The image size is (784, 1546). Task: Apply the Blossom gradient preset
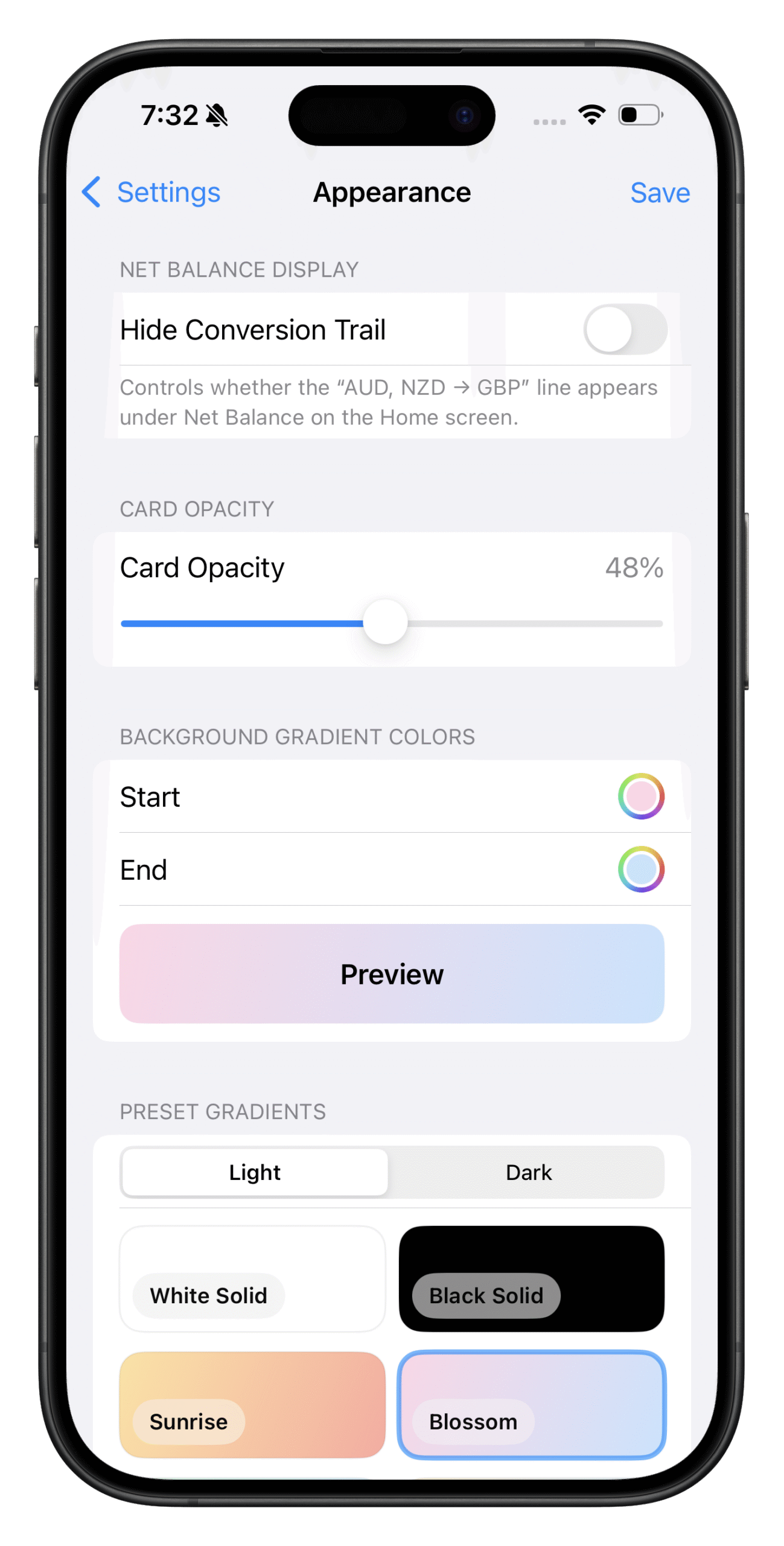point(531,1405)
